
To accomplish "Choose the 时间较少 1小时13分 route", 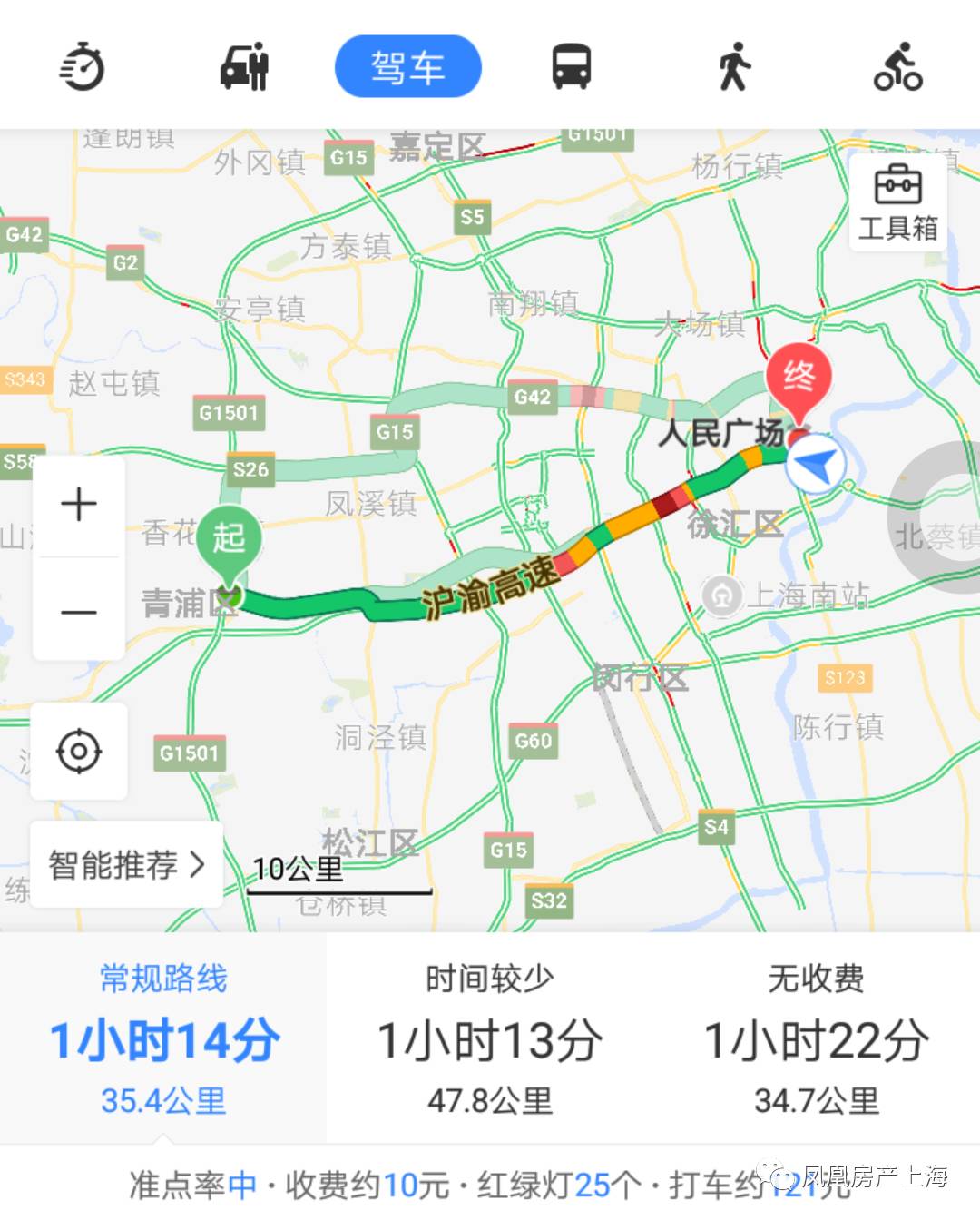I will click(490, 1039).
